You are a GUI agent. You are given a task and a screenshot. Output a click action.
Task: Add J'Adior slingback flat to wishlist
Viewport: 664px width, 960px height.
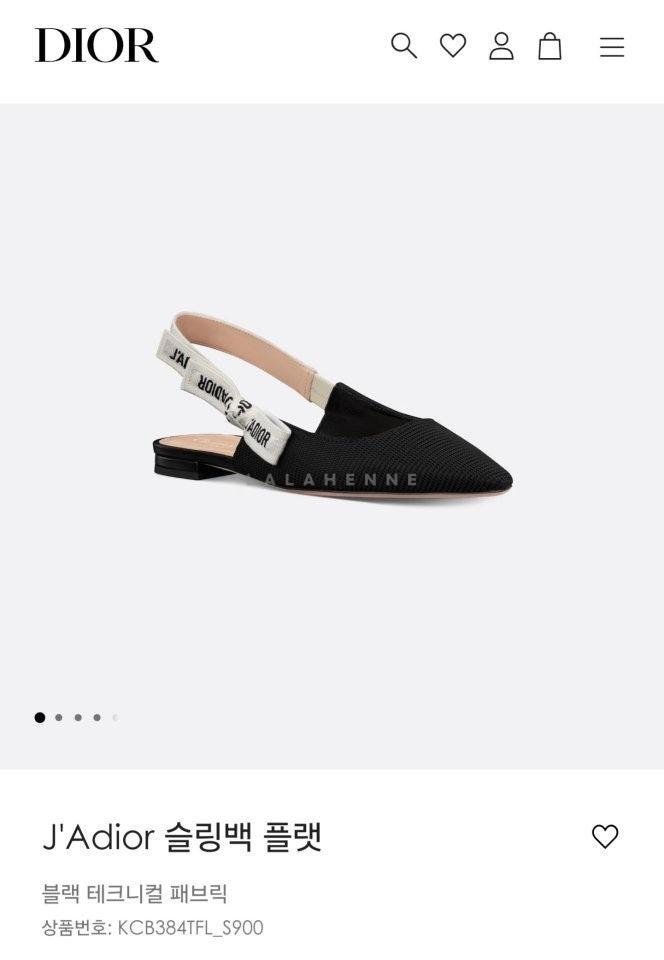(x=605, y=836)
